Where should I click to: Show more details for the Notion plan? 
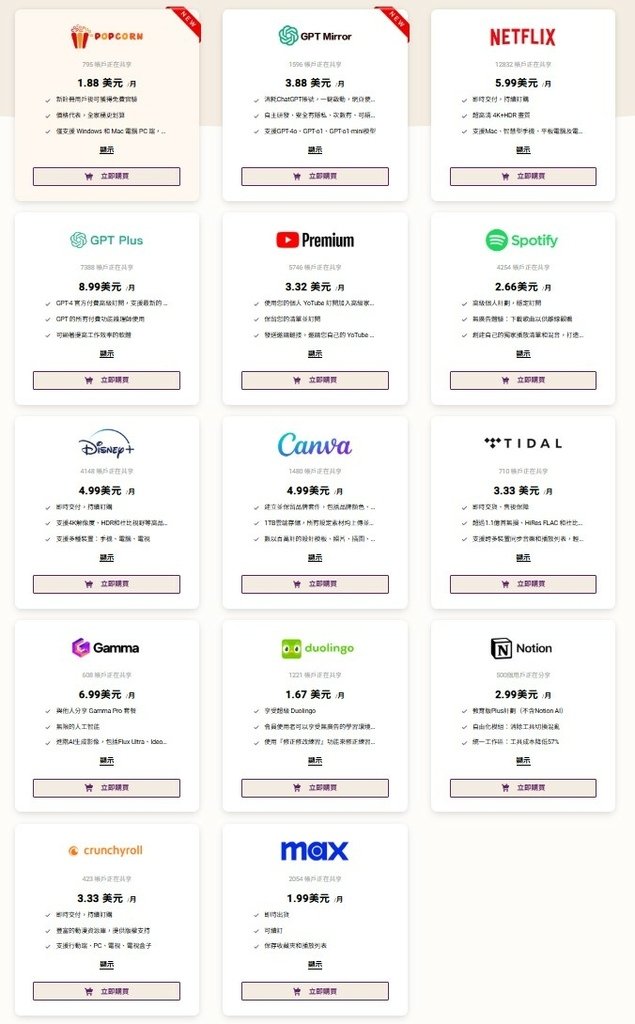point(523,761)
